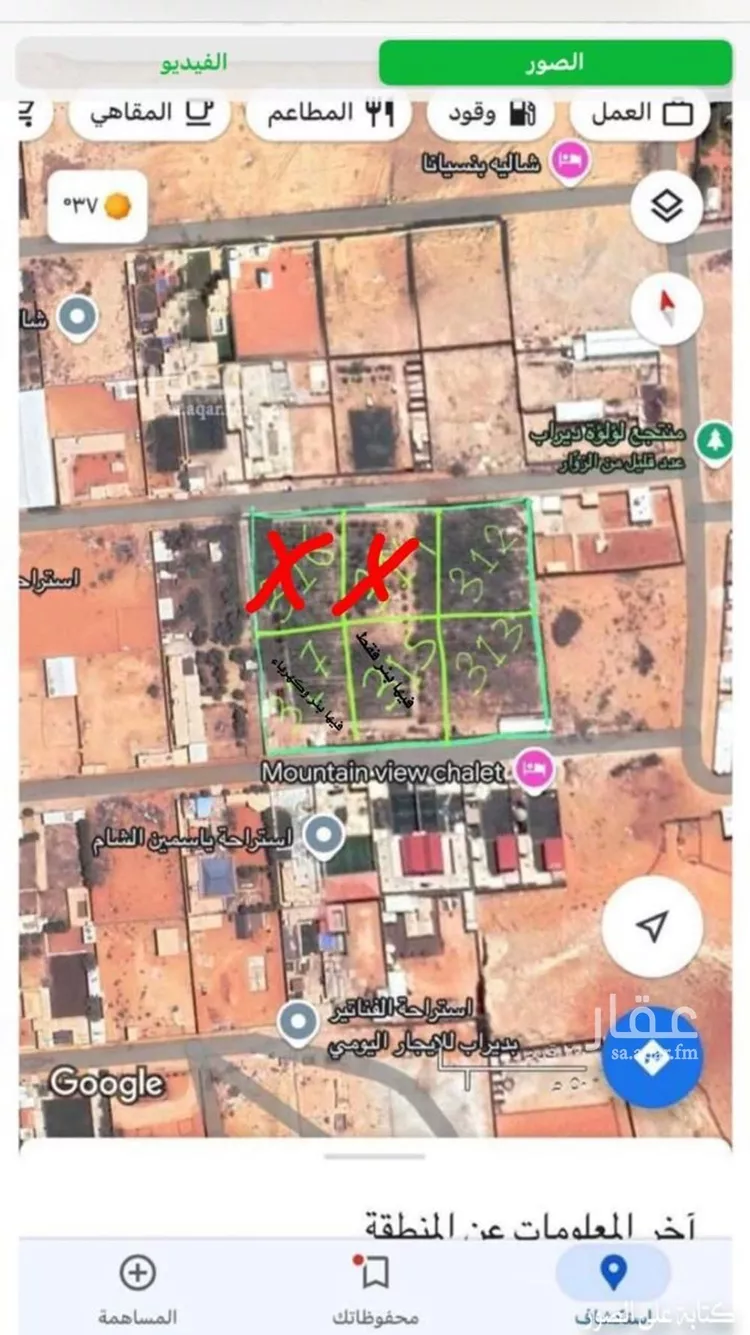Expand the weather widget showing 37°

97,204
